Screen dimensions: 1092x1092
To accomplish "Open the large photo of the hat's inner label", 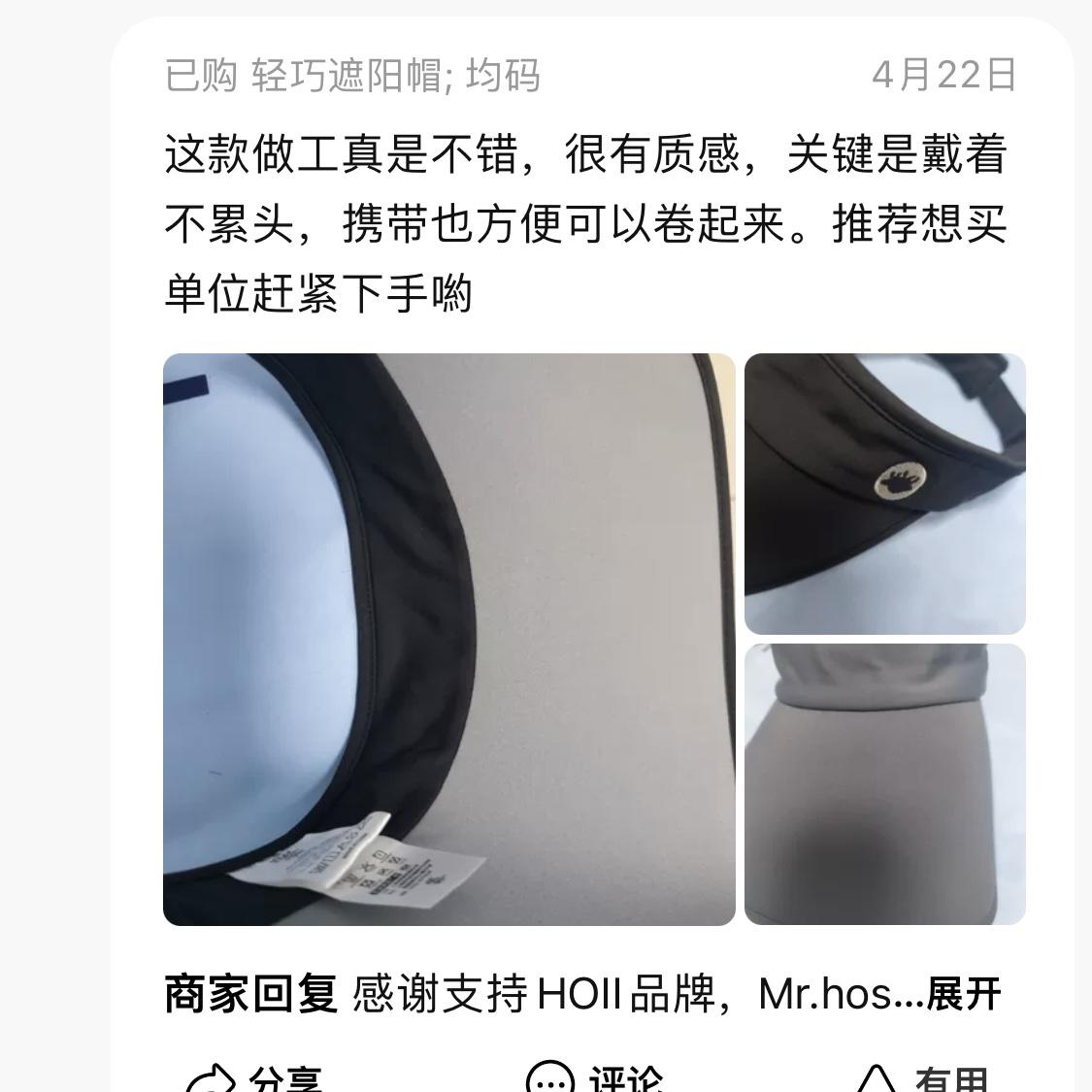I will (448, 639).
